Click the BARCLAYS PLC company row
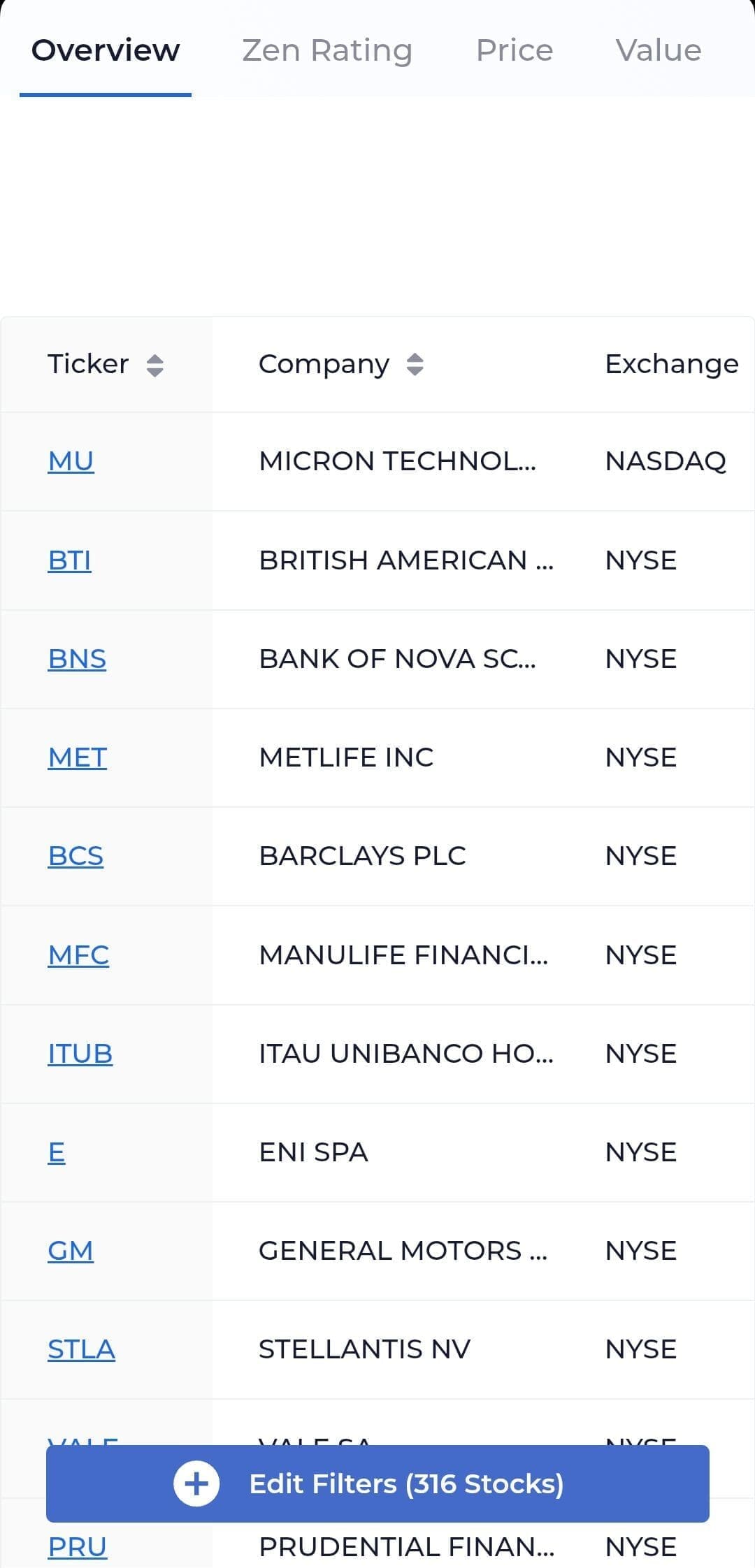 363,855
